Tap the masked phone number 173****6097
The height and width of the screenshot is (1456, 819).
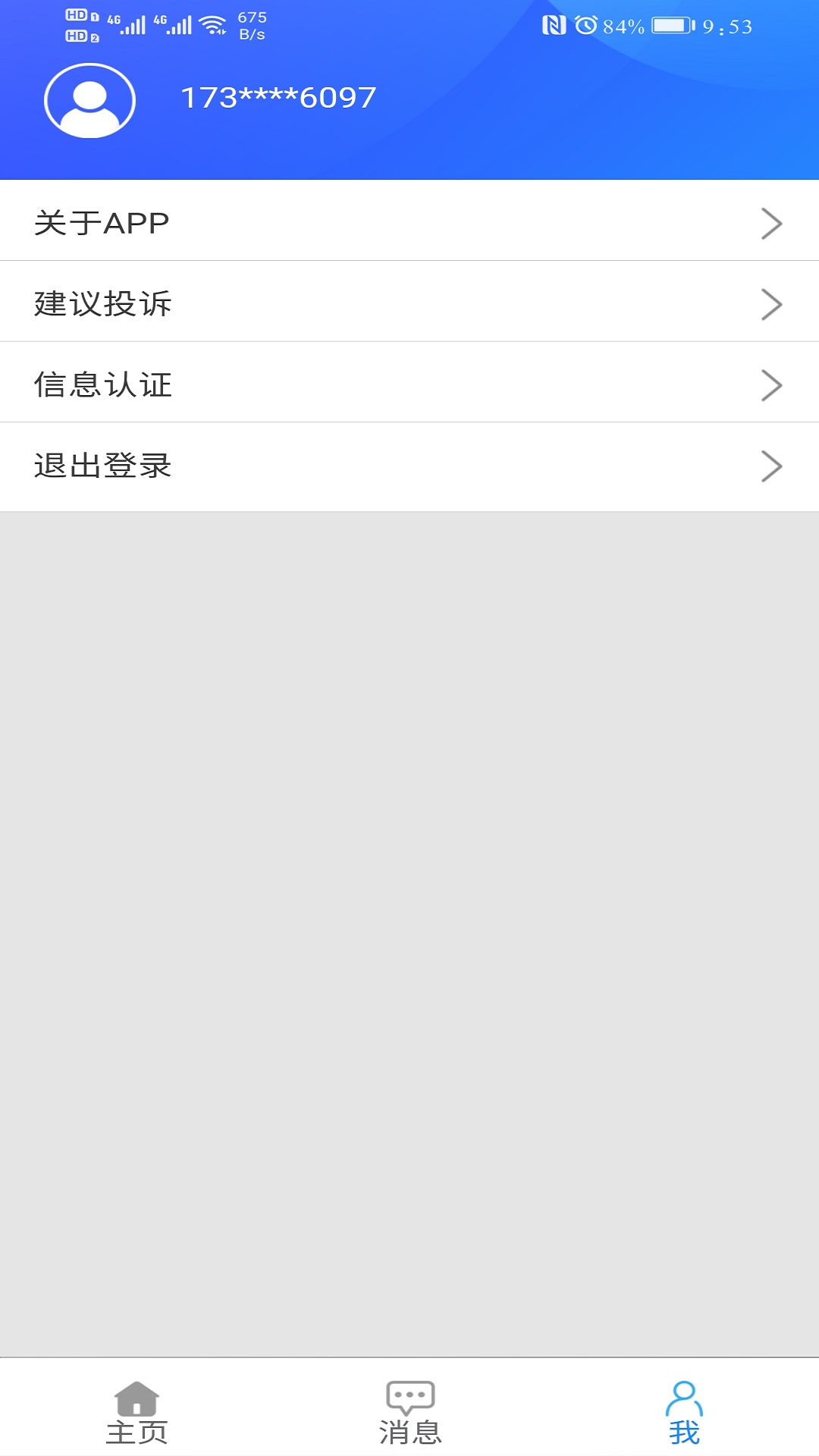(278, 97)
